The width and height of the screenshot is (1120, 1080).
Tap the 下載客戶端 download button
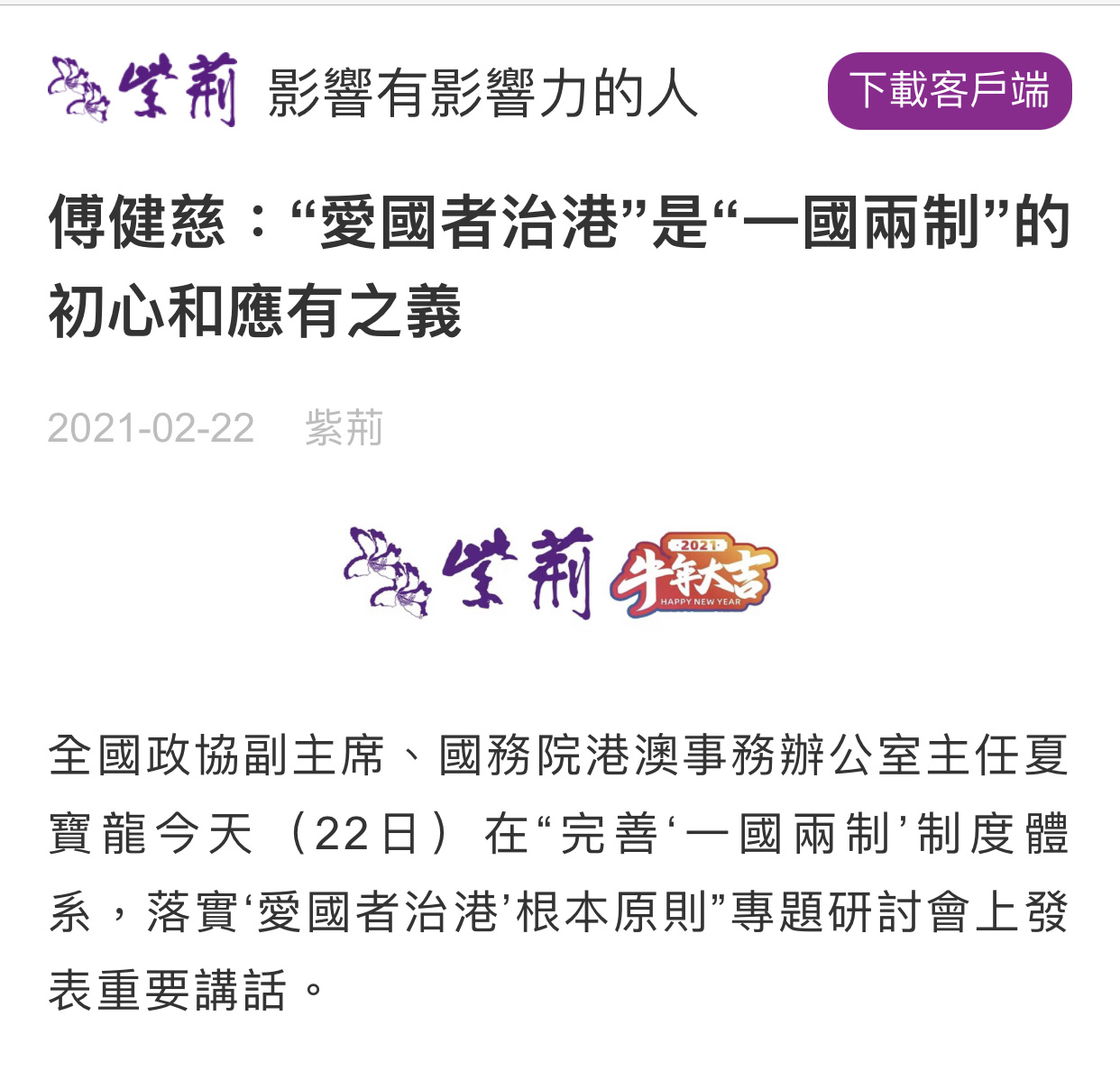click(949, 91)
